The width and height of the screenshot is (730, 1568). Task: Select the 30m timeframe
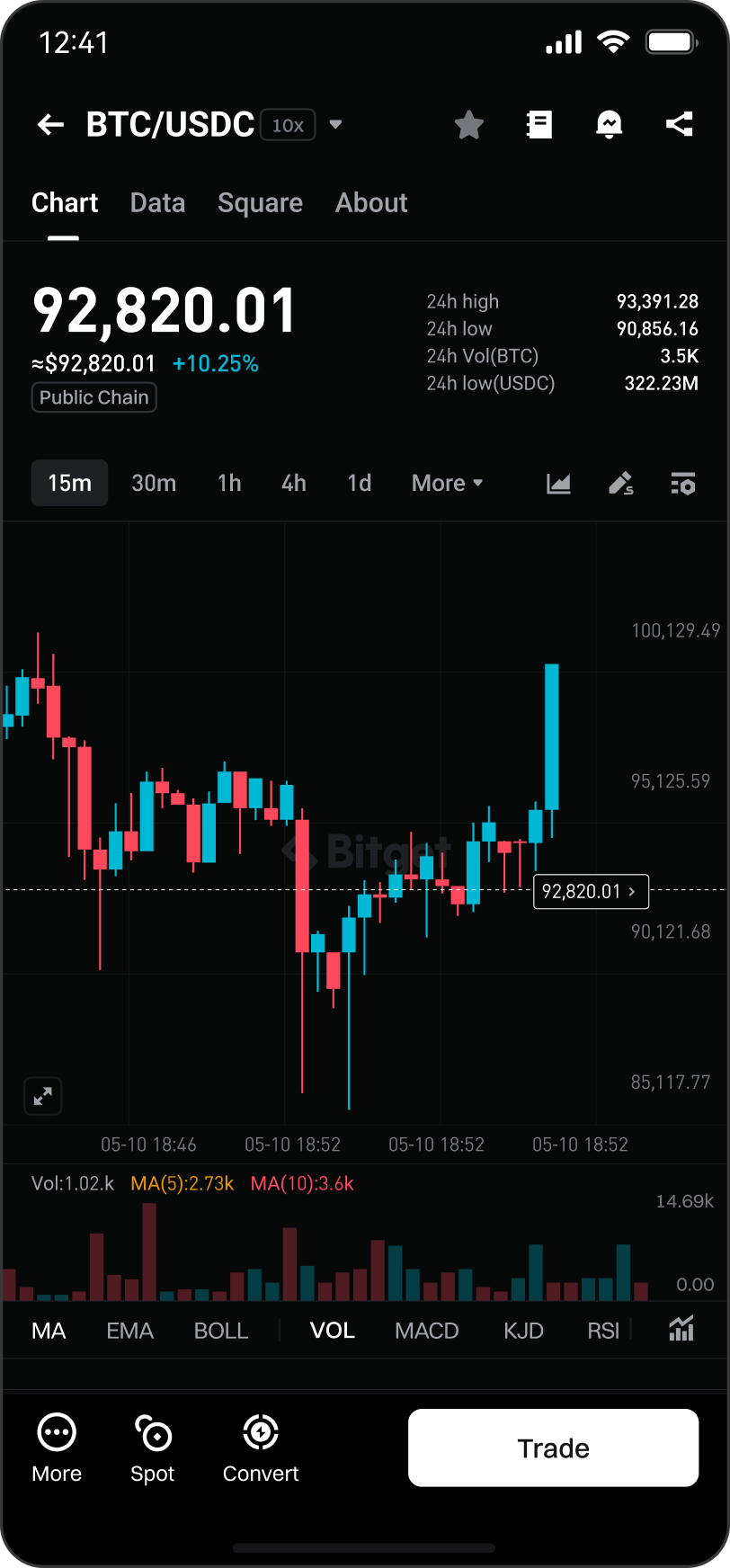[x=154, y=484]
